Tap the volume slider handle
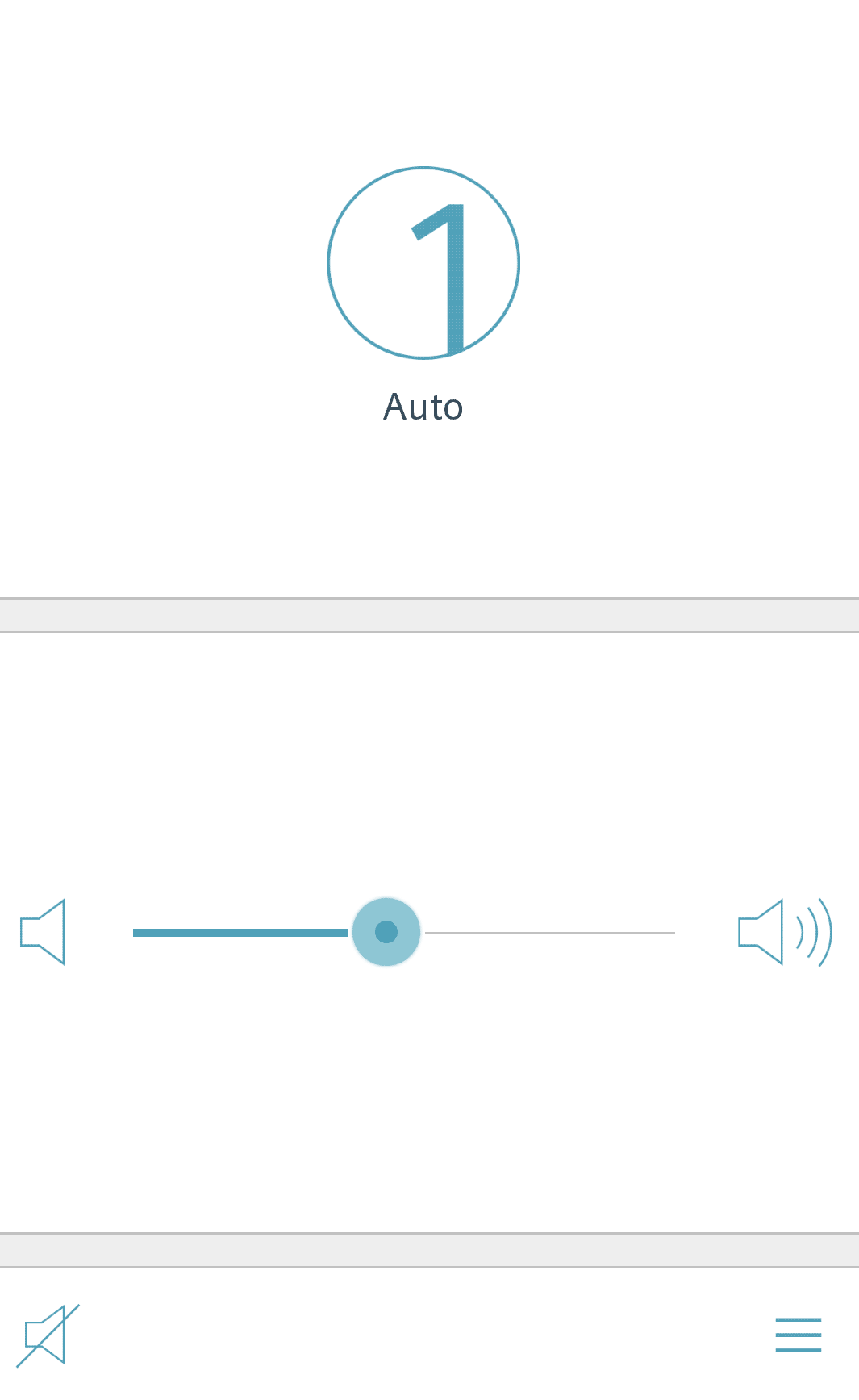This screenshot has height=1400, width=859. point(386,932)
